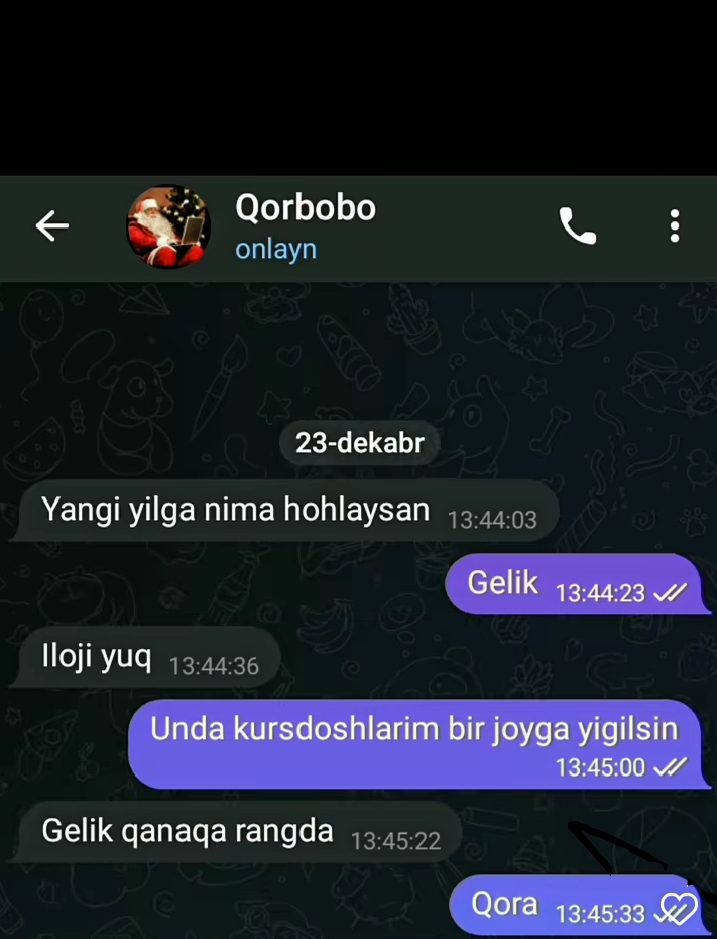This screenshot has height=939, width=717.
Task: Go back from Qorbobo chat
Action: [x=52, y=226]
